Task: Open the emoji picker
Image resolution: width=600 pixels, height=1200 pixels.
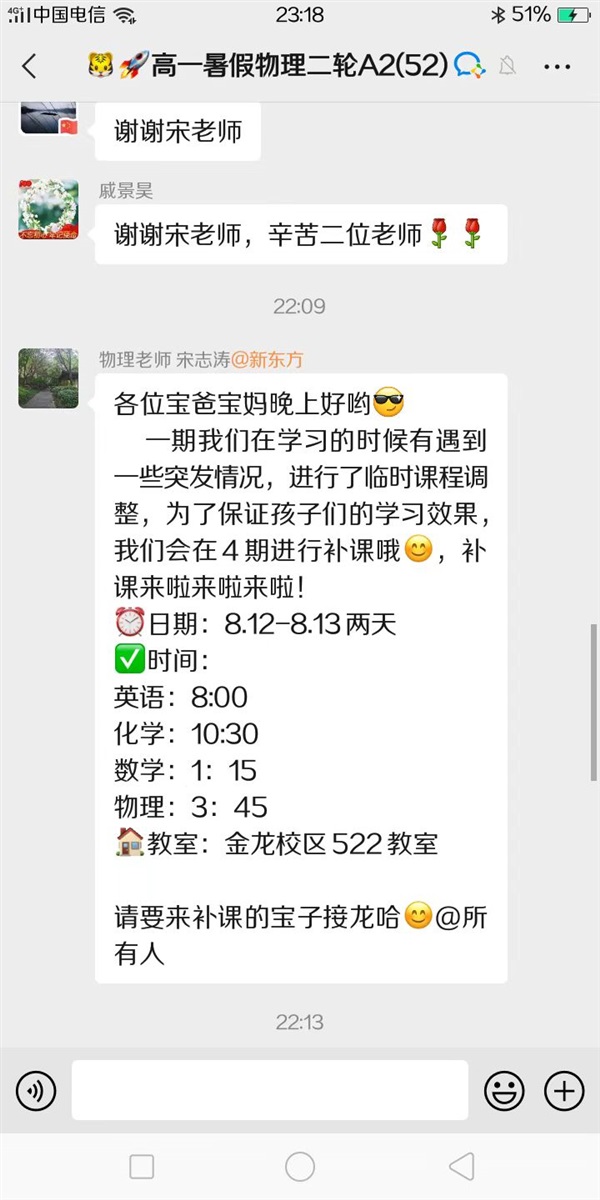Action: click(504, 1090)
